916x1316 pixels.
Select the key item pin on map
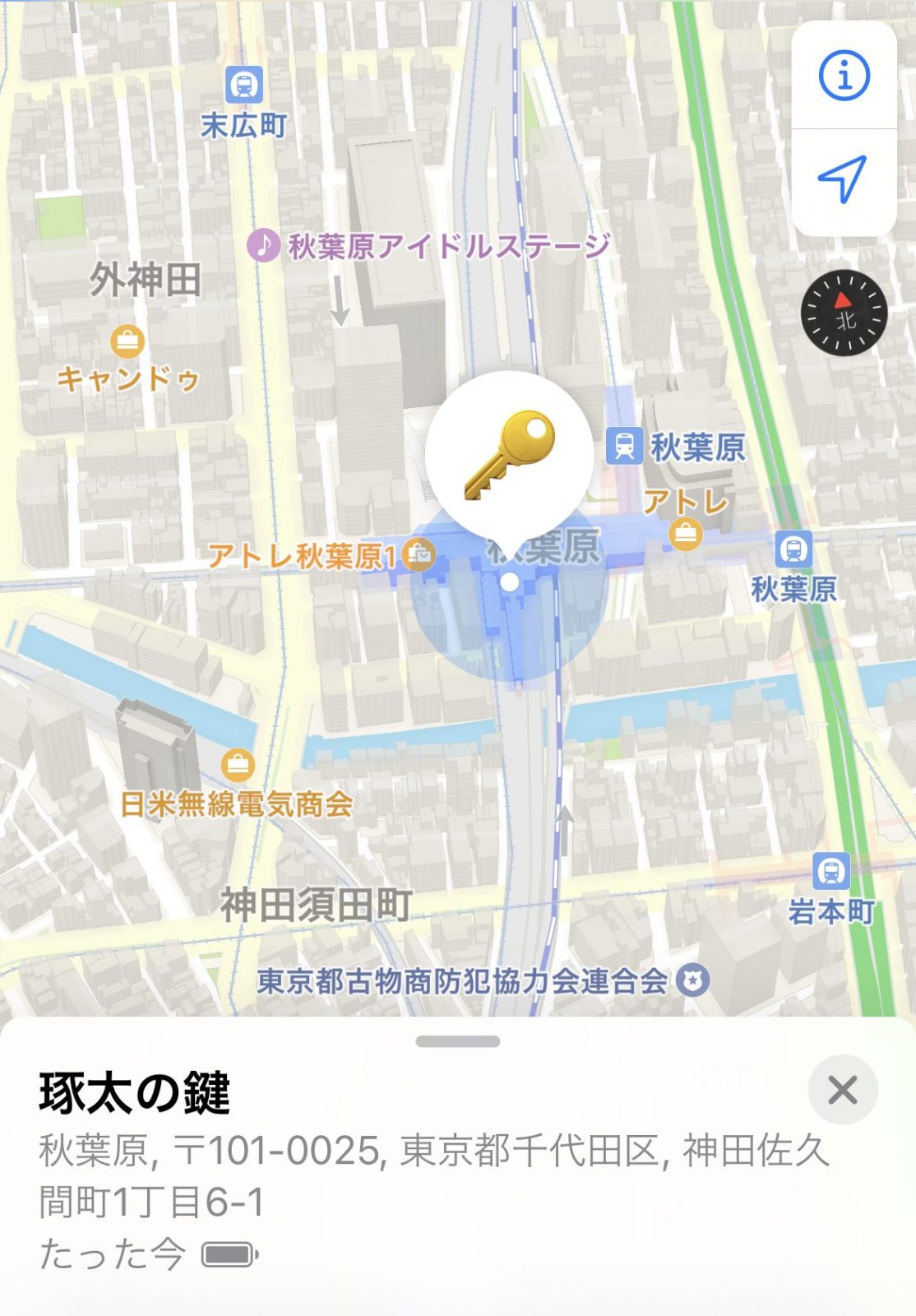pyautogui.click(x=509, y=456)
